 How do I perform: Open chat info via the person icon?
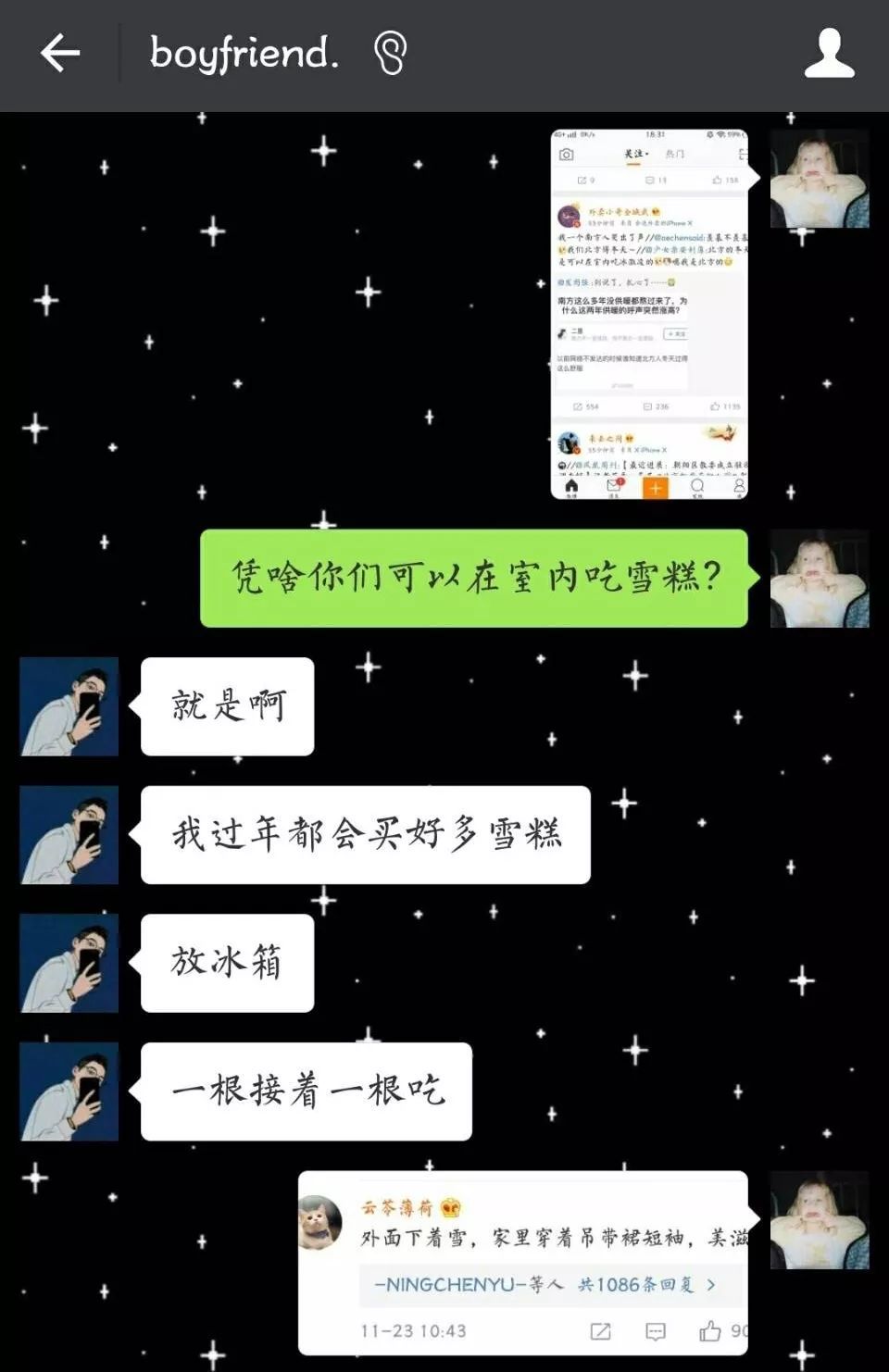pyautogui.click(x=828, y=53)
